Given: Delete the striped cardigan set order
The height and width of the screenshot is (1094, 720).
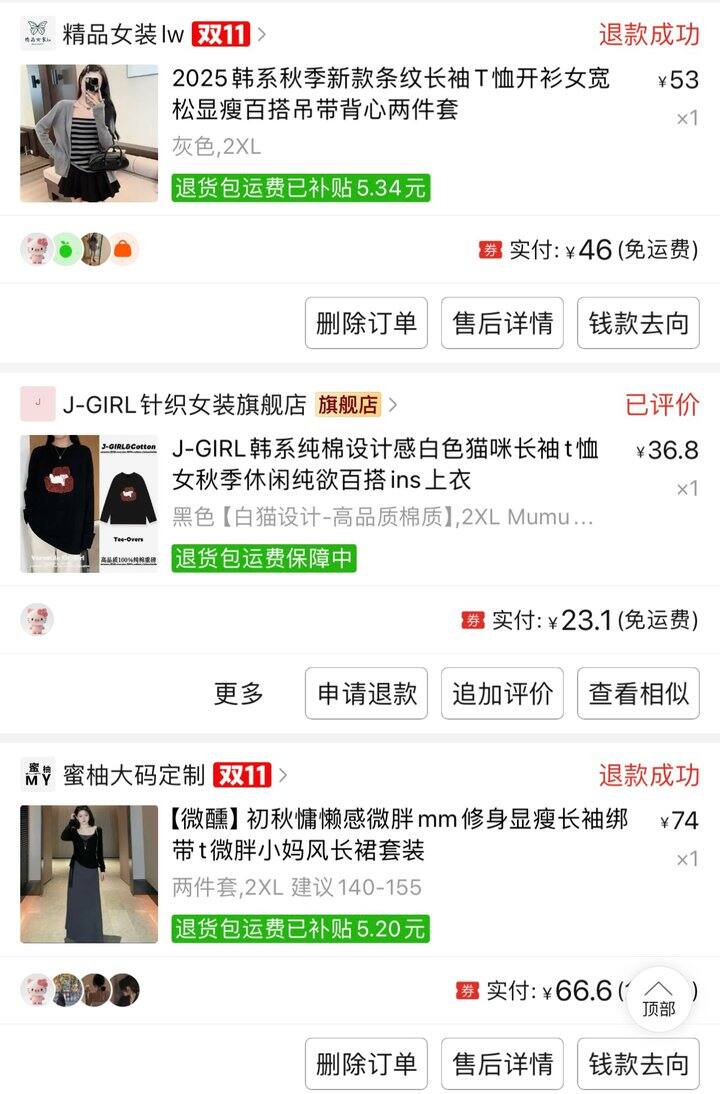Looking at the screenshot, I should tap(366, 323).
